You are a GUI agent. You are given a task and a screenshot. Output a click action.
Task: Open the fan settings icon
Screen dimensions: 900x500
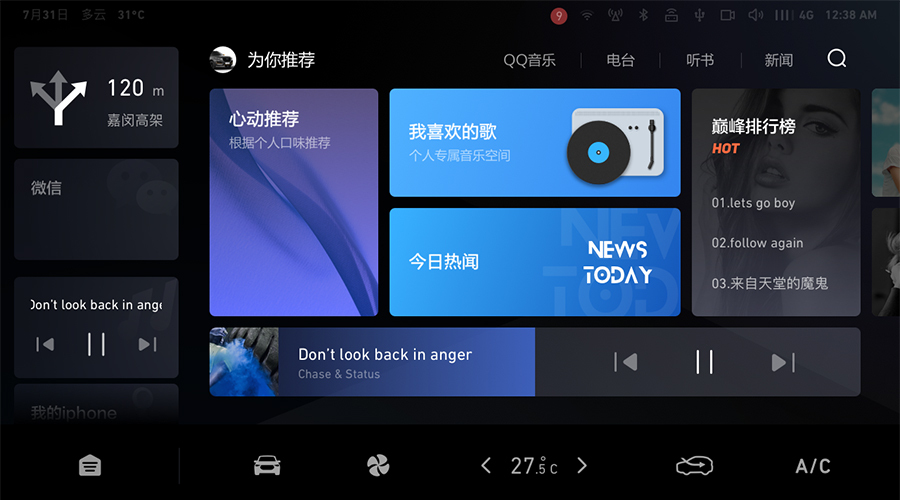[x=378, y=465]
